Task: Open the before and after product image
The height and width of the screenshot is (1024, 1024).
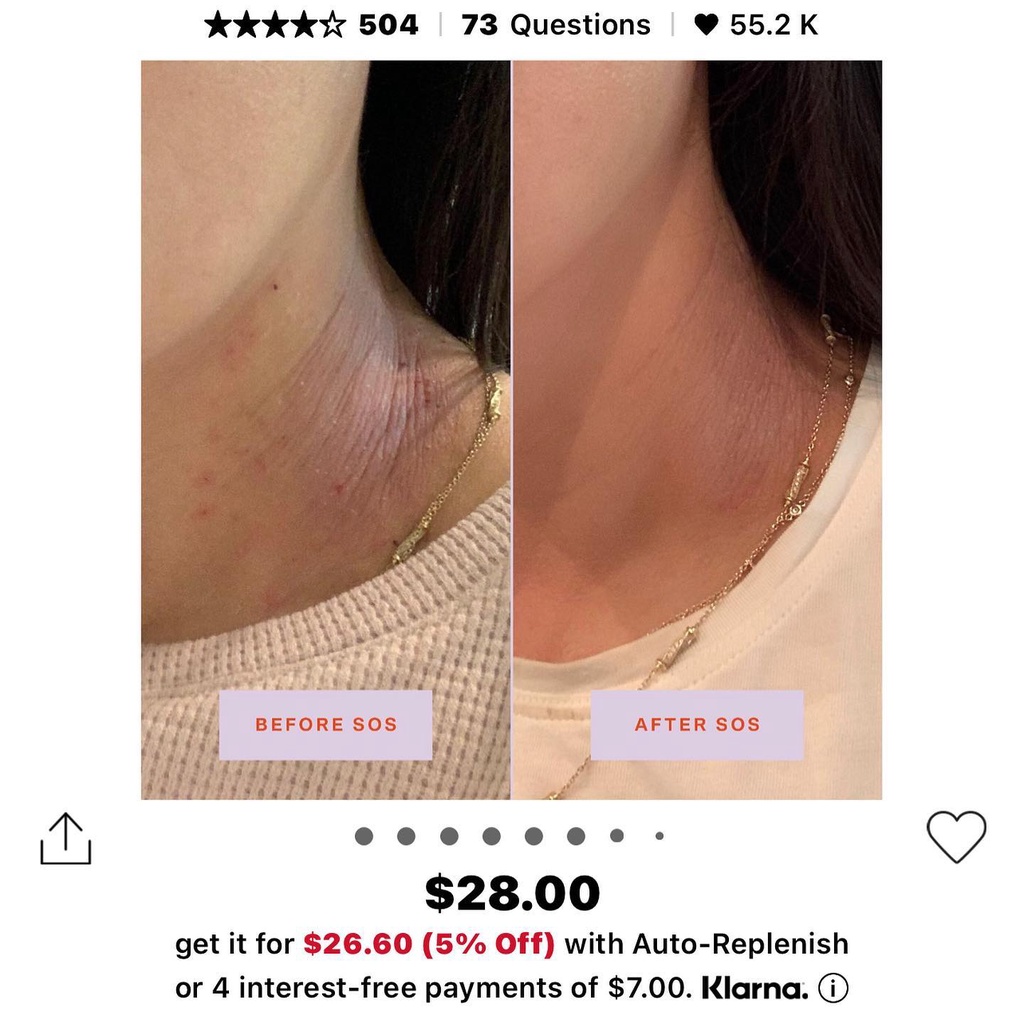Action: 511,430
